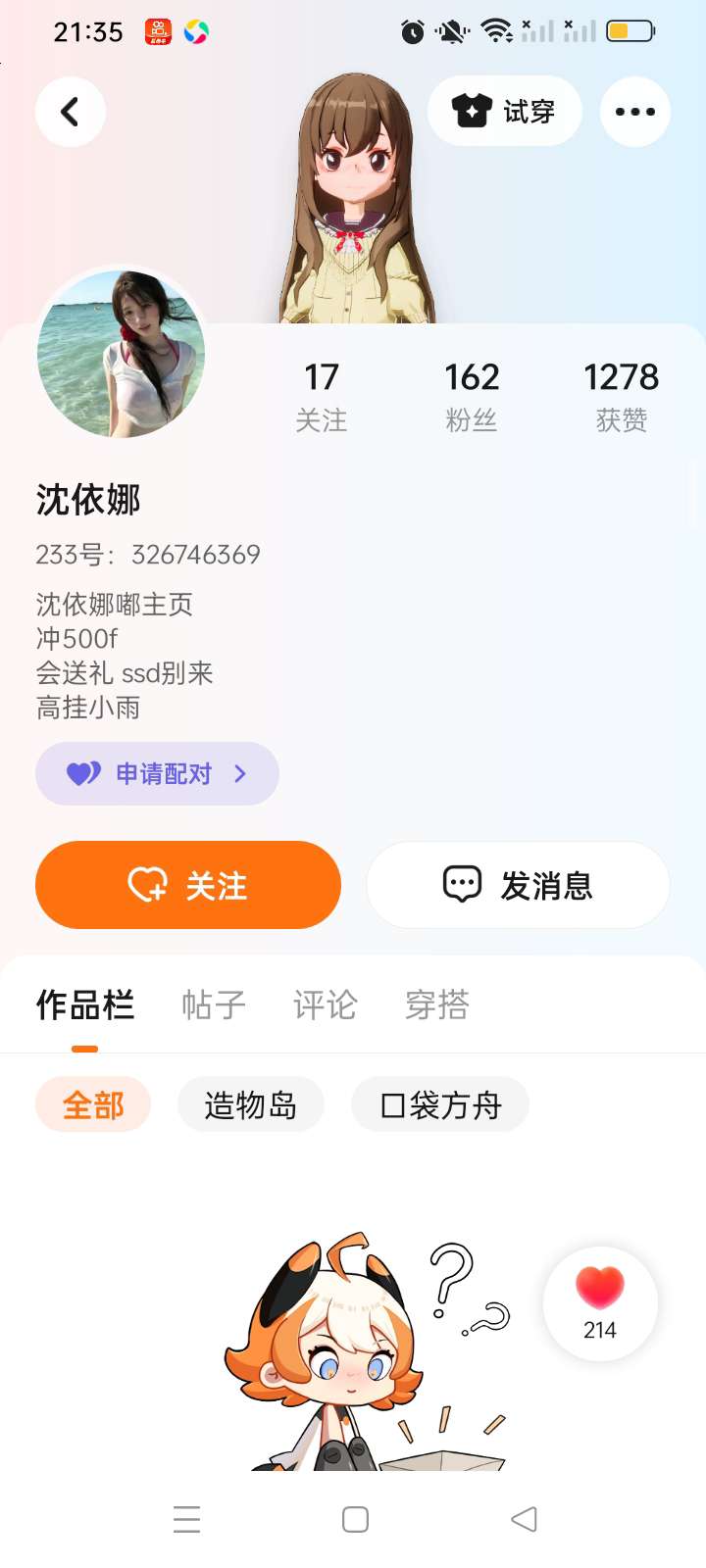Switch to the 穿搭 tab
Screen dimensions: 706x1568
[437, 1005]
